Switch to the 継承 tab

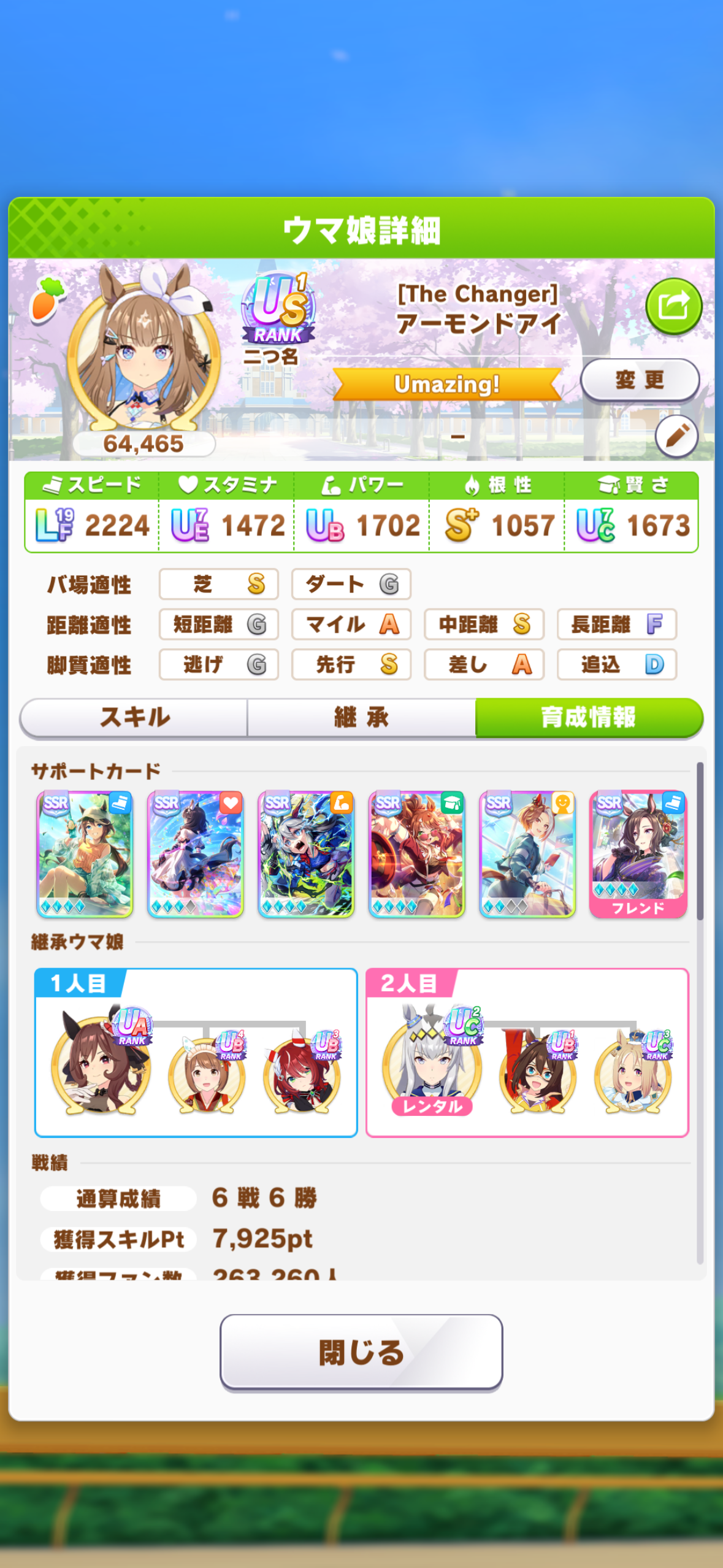pyautogui.click(x=361, y=717)
